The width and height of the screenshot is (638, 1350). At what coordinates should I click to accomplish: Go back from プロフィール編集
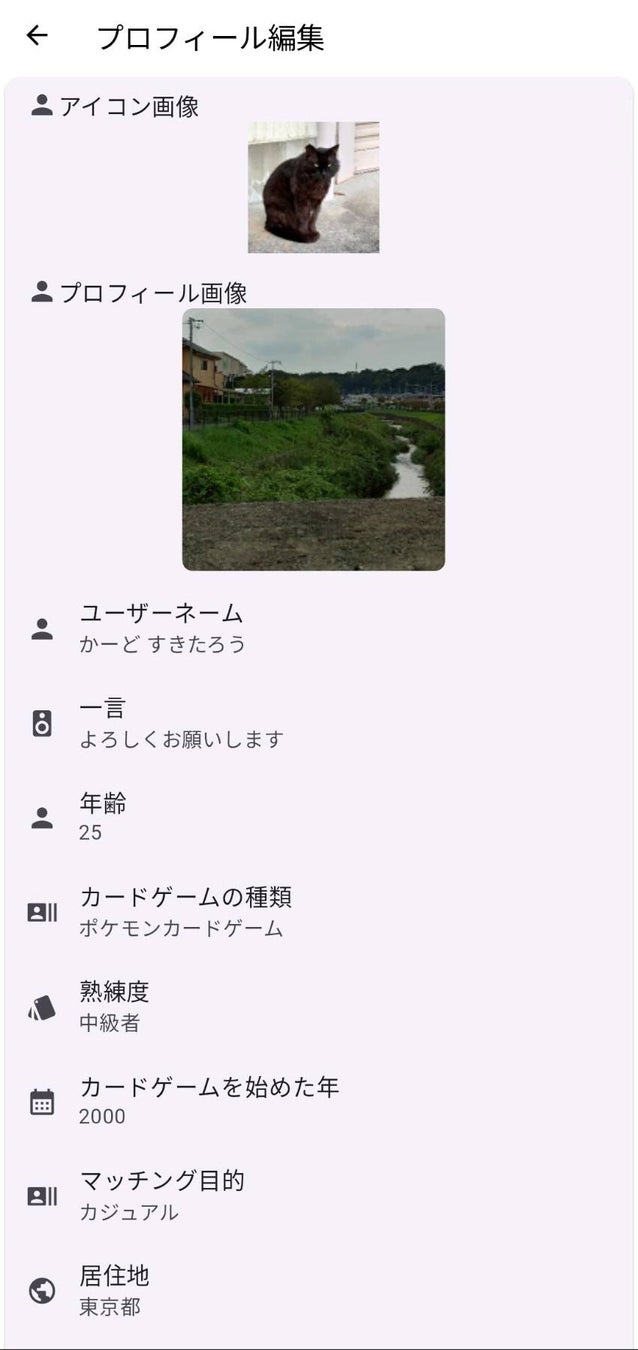[x=37, y=37]
